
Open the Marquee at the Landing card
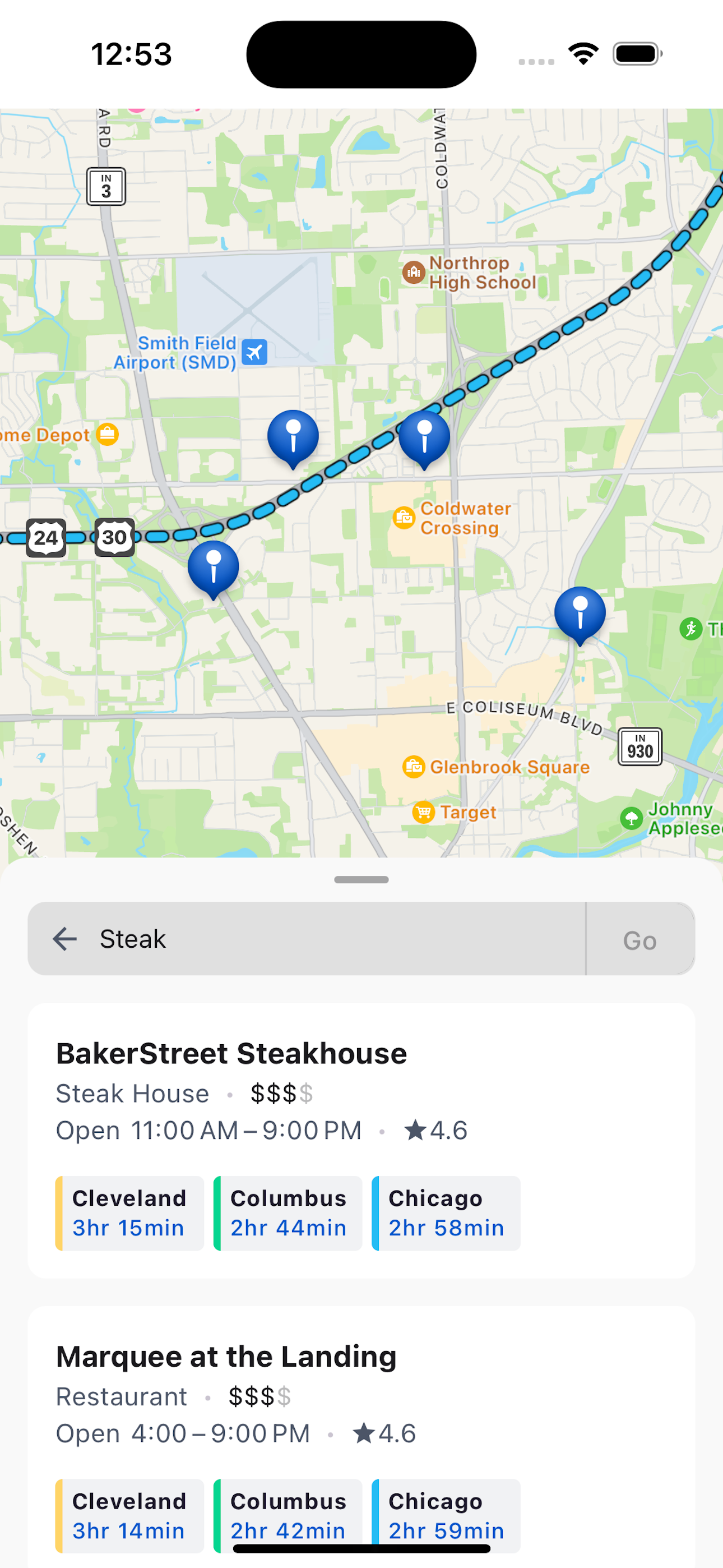(x=361, y=1437)
